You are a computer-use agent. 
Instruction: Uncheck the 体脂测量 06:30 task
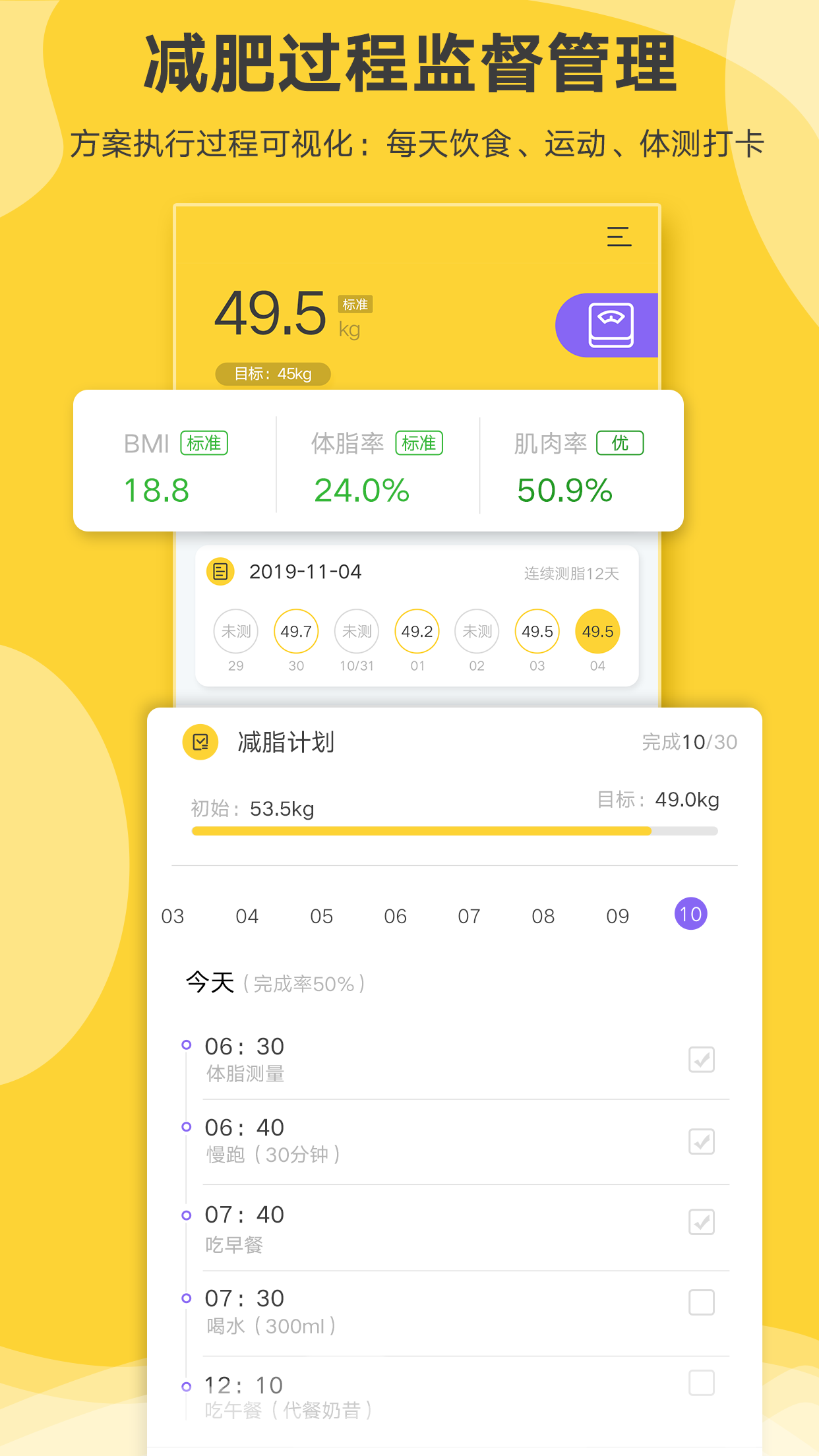pyautogui.click(x=701, y=1060)
